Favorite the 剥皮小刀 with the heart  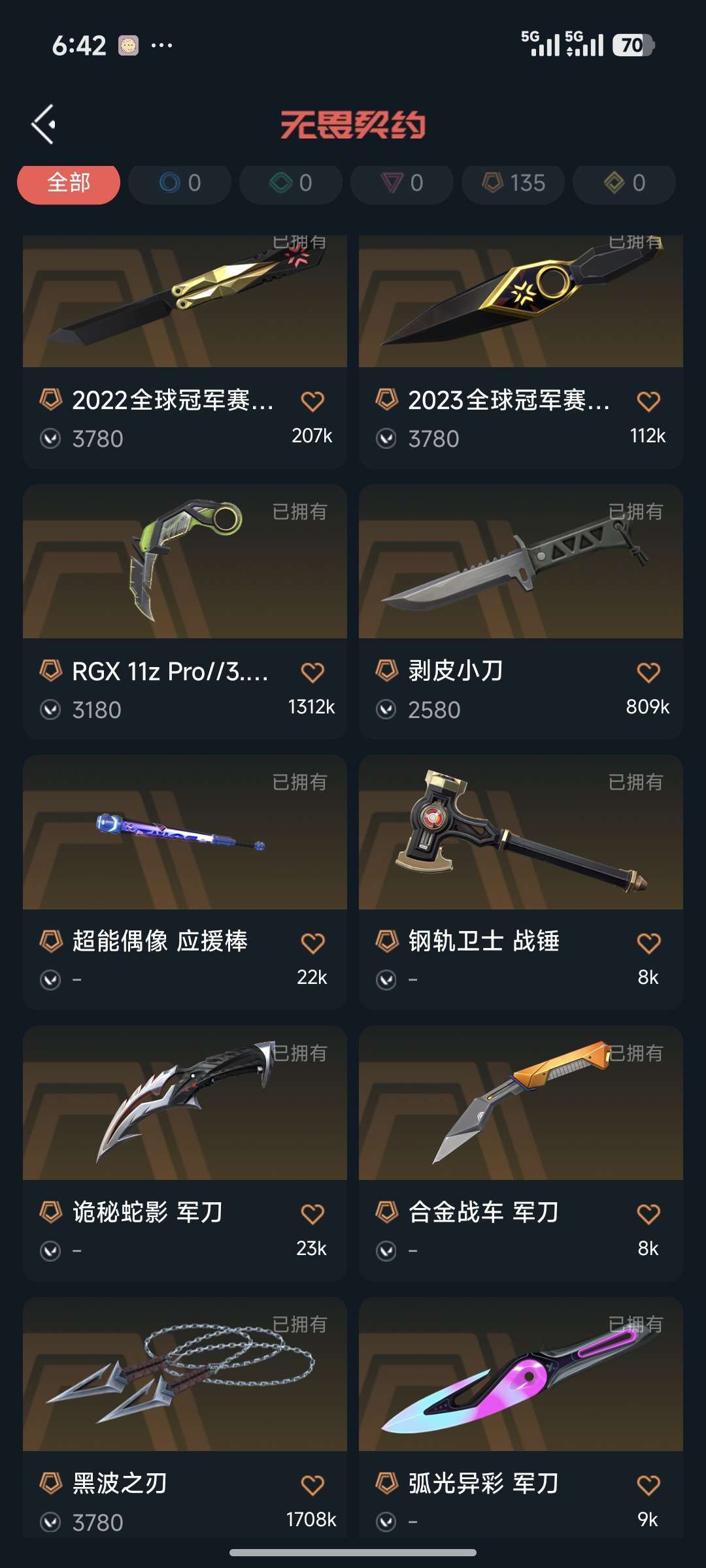[x=648, y=672]
